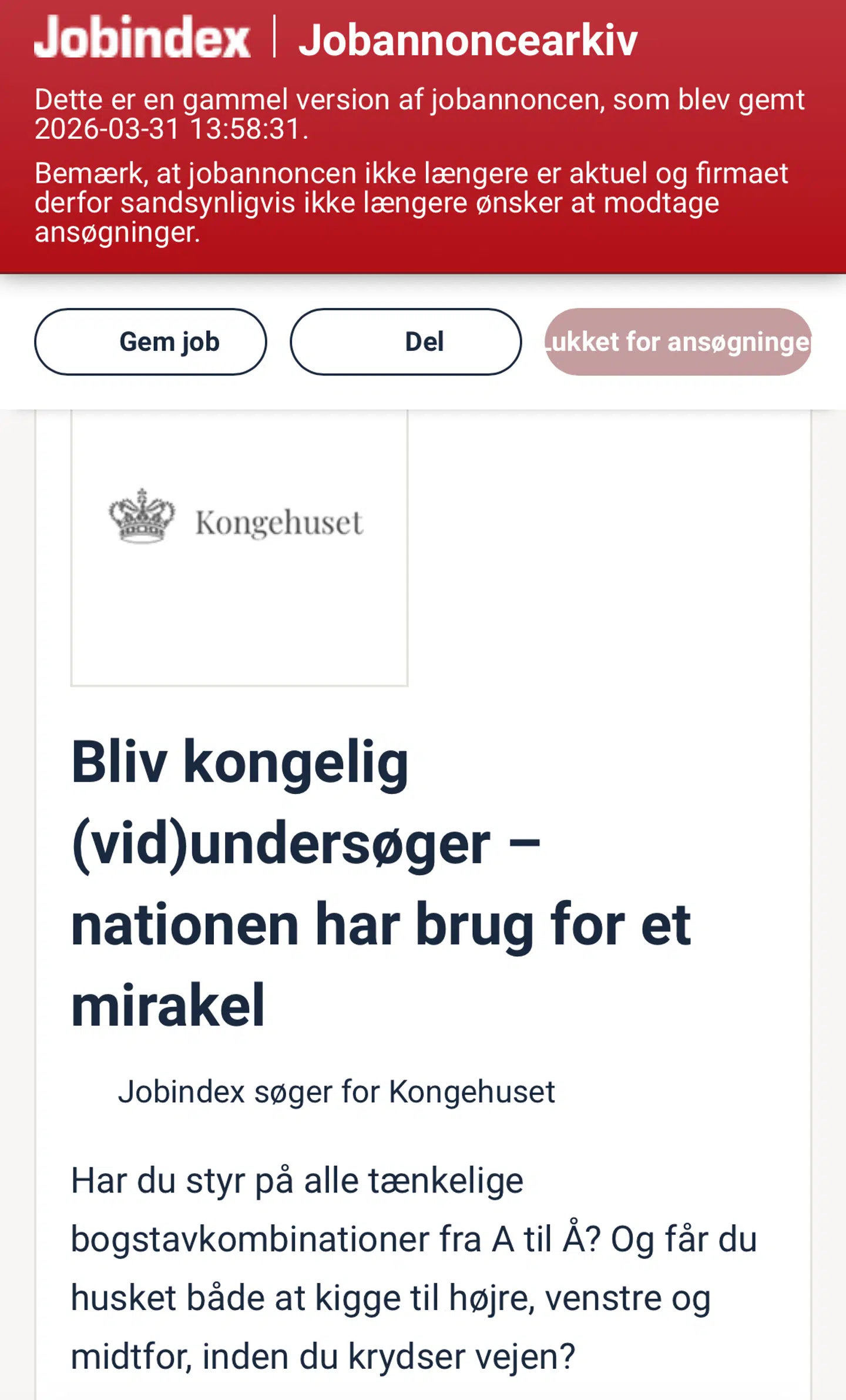This screenshot has width=846, height=1400.
Task: Tap the rounded Gem job pill outline
Action: tap(150, 341)
